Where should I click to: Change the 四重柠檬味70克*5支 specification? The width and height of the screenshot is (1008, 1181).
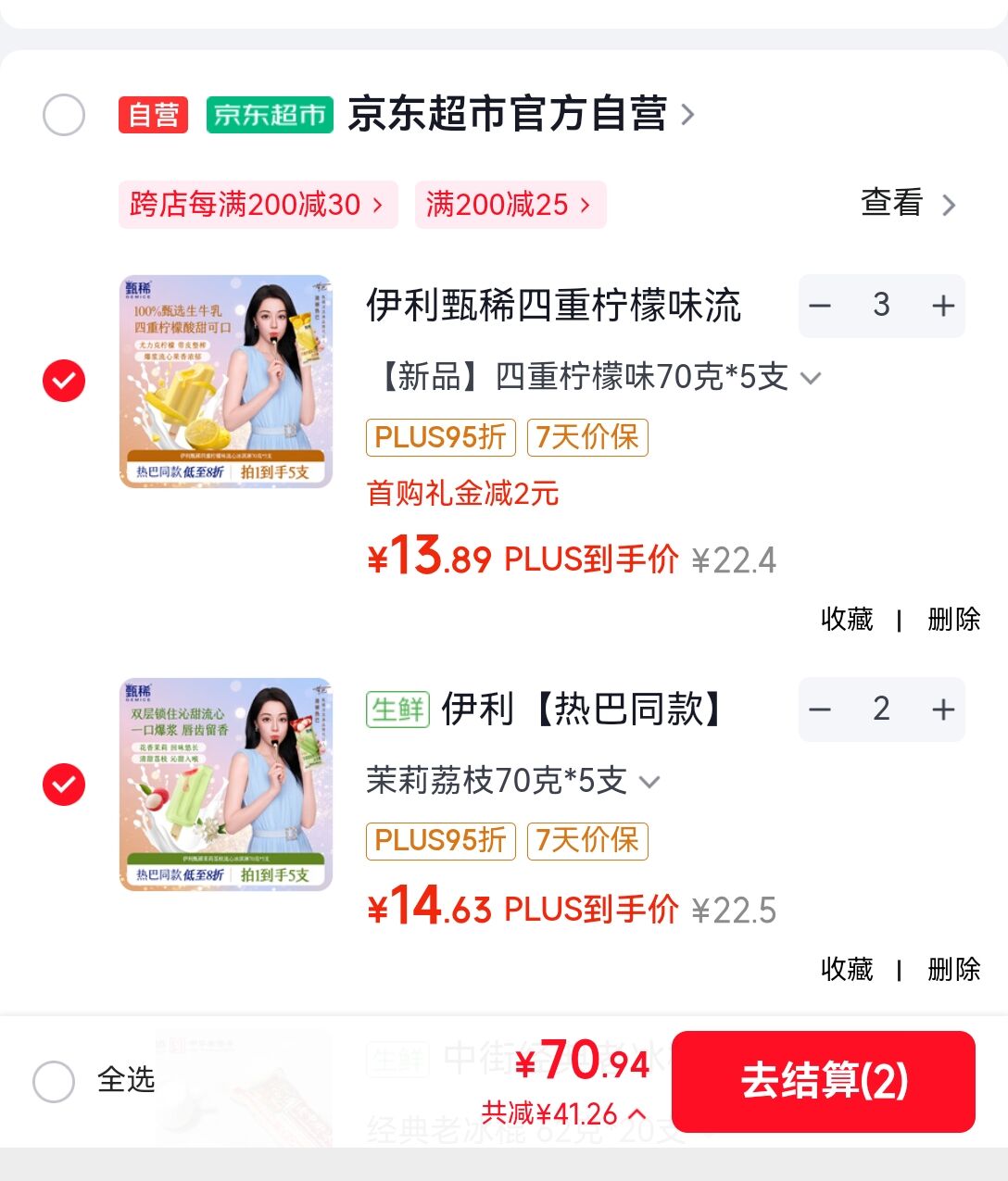(x=594, y=377)
